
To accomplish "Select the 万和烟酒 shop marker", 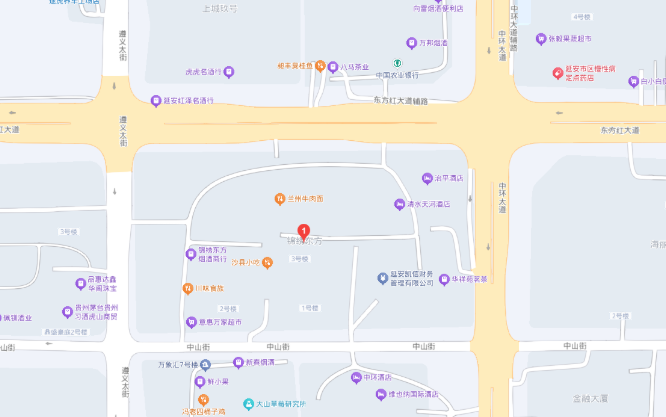I will tap(411, 42).
